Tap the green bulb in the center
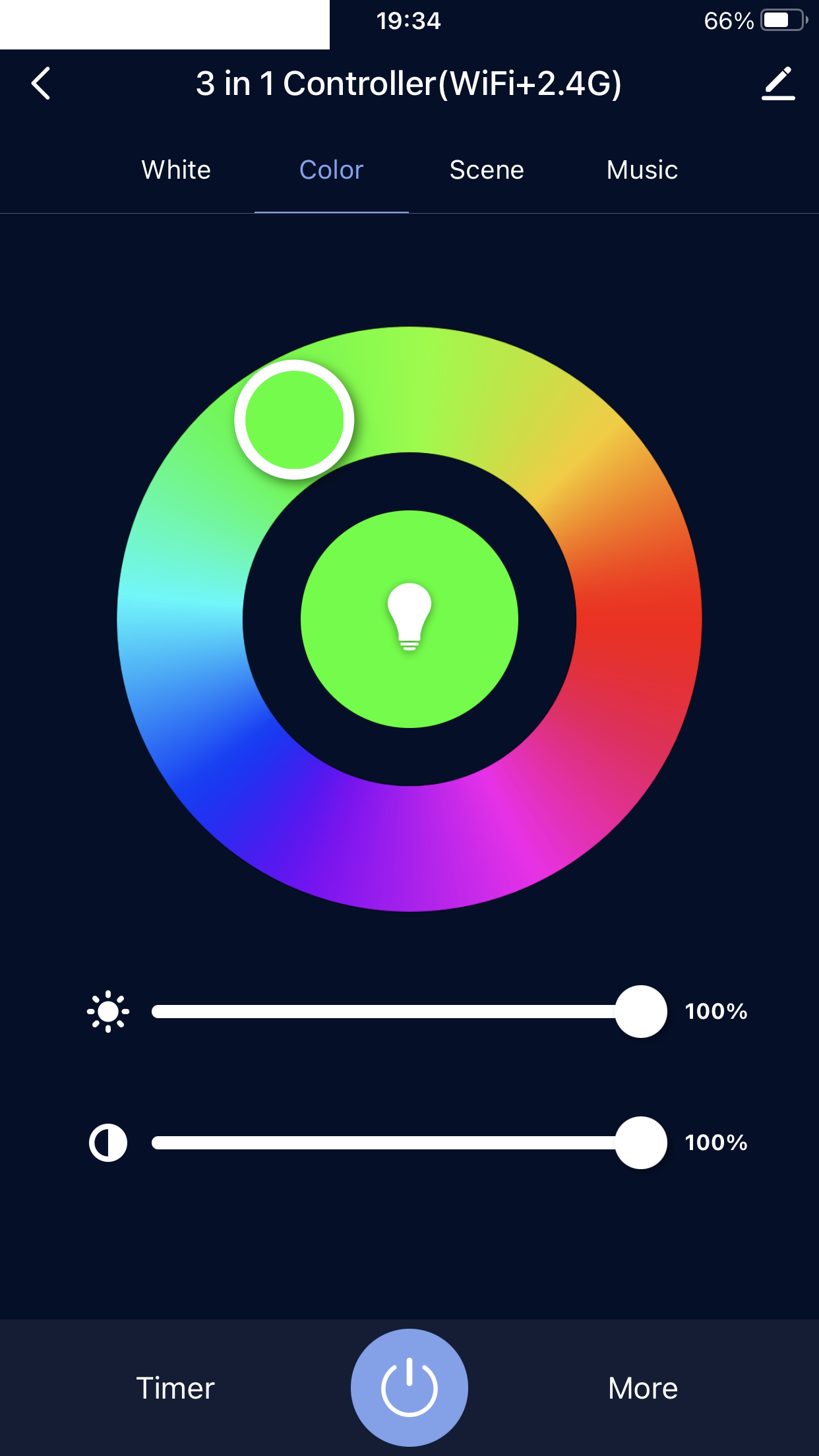 409,619
